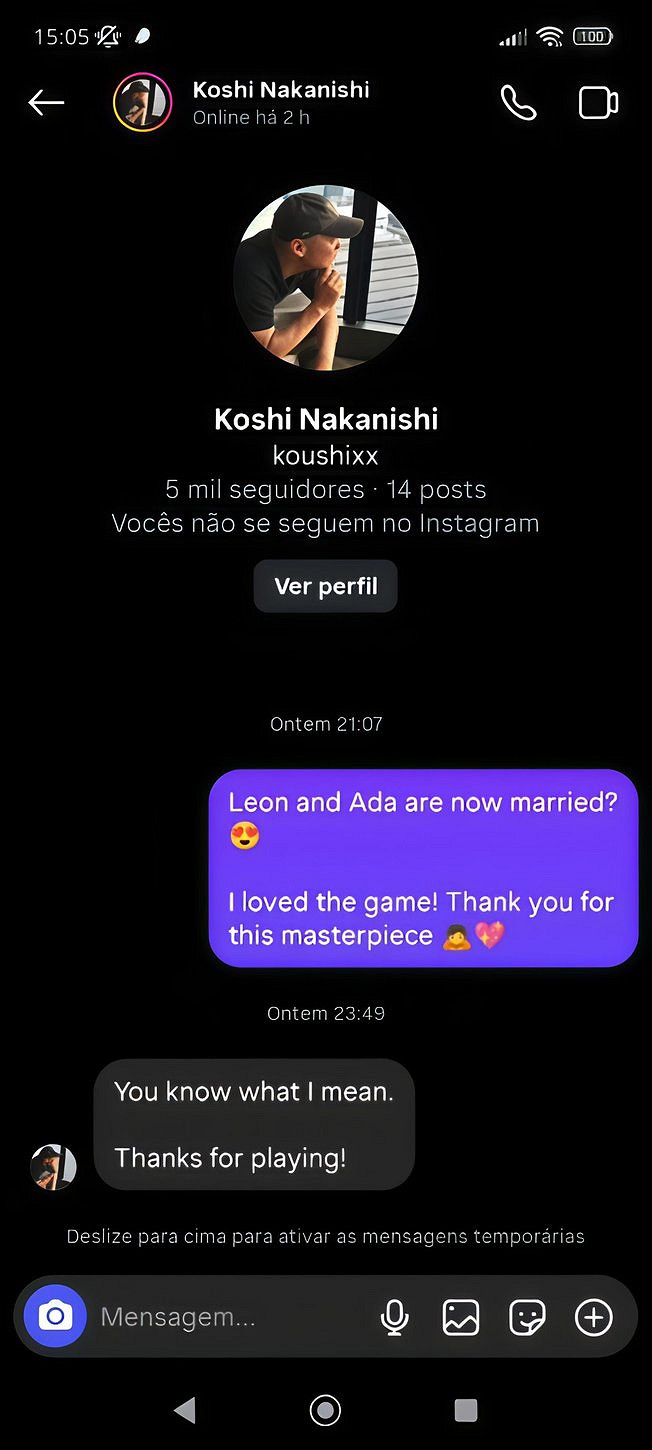Open the camera from the message bar

tap(55, 1316)
